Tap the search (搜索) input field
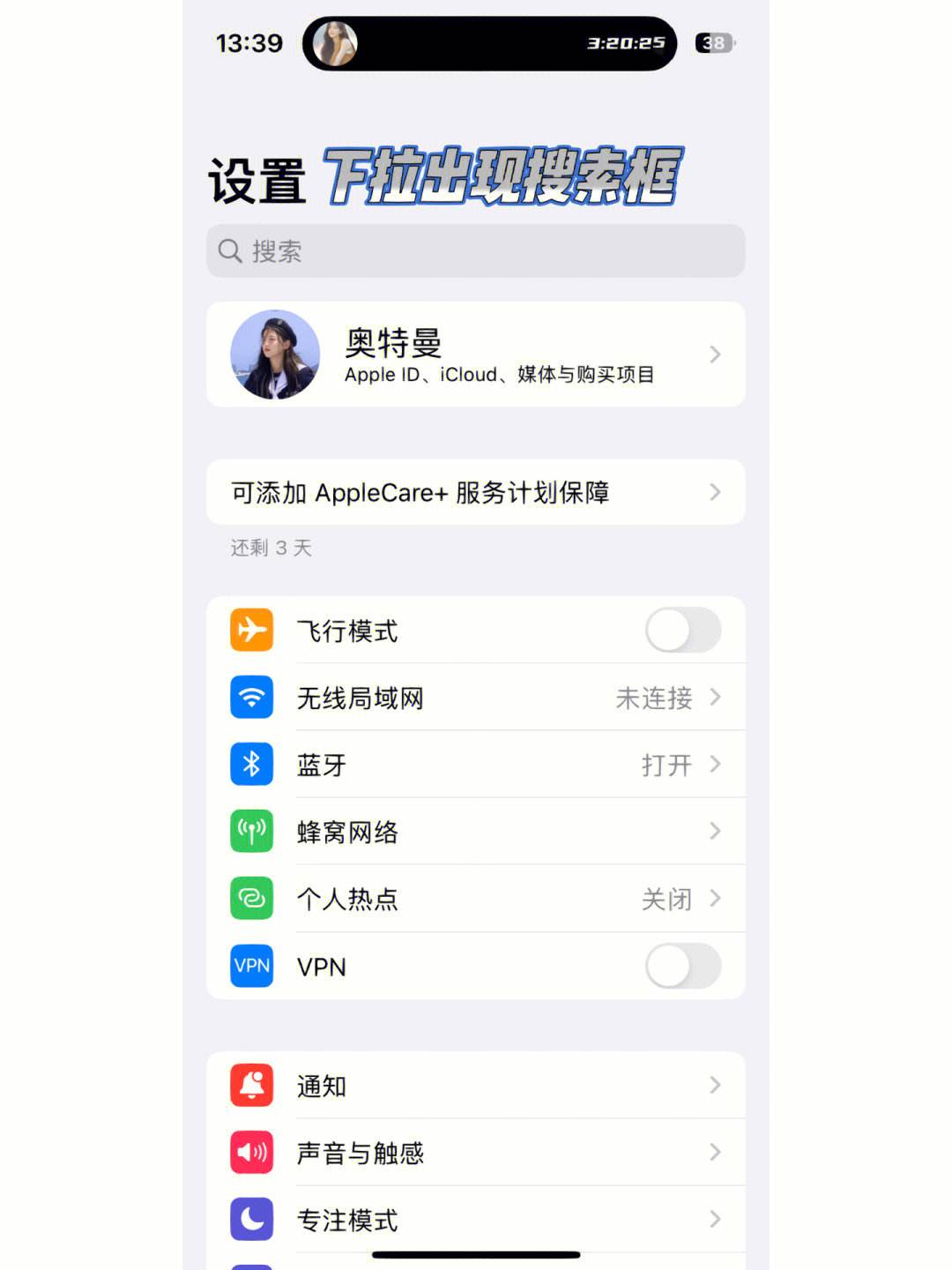Viewport: 952px width, 1270px height. click(x=476, y=251)
